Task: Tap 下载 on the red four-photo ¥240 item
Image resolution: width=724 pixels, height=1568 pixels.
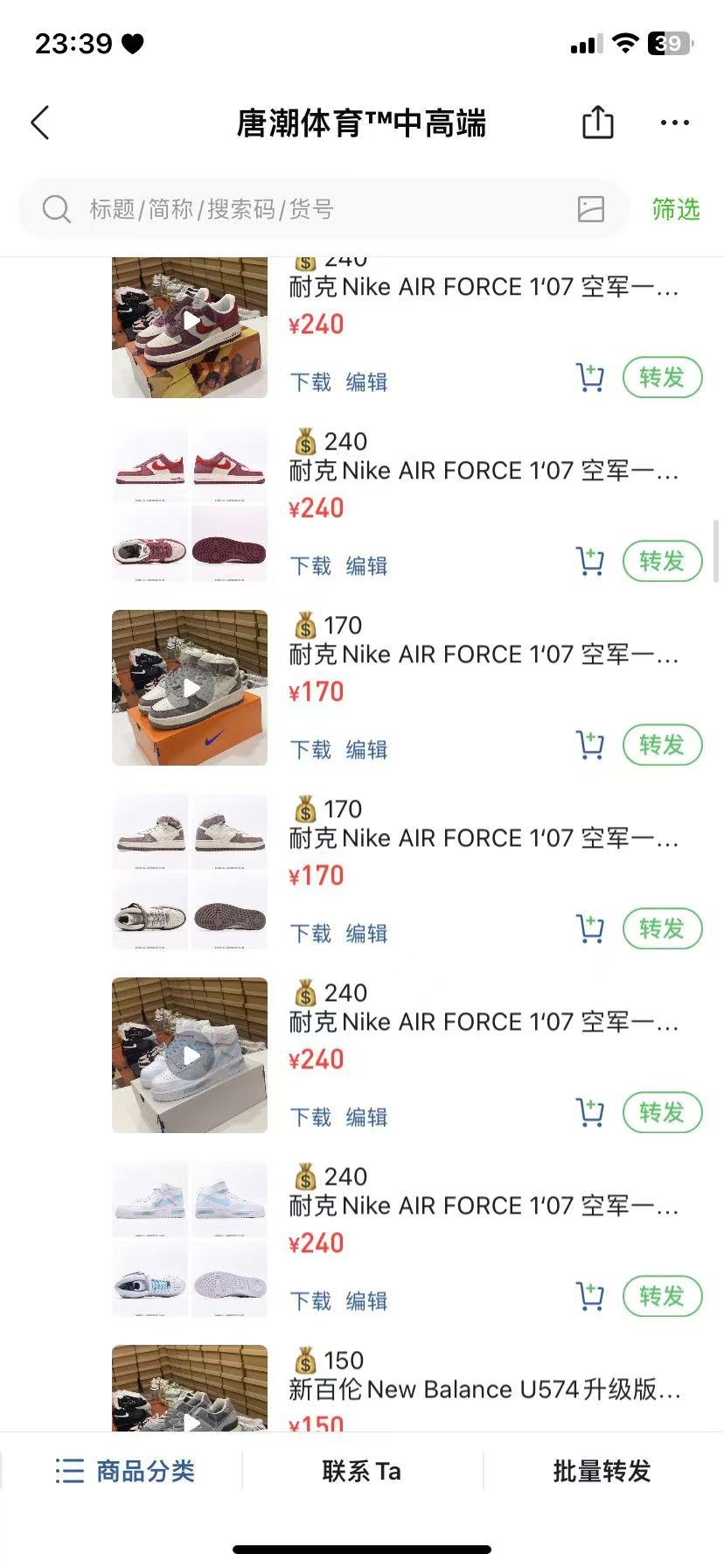Action: tap(310, 566)
